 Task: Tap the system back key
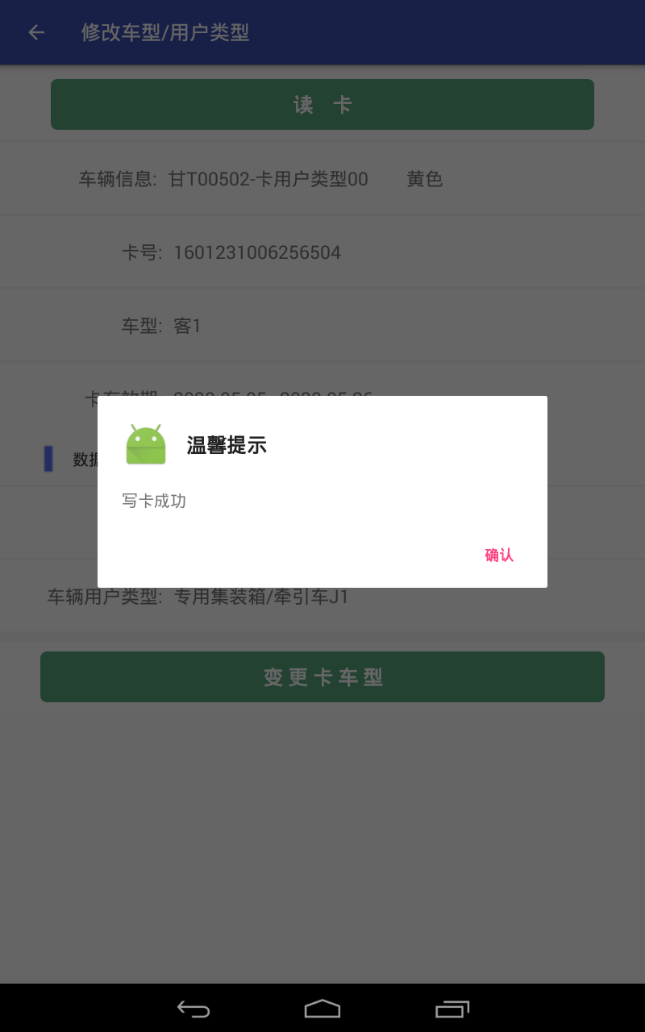193,1008
